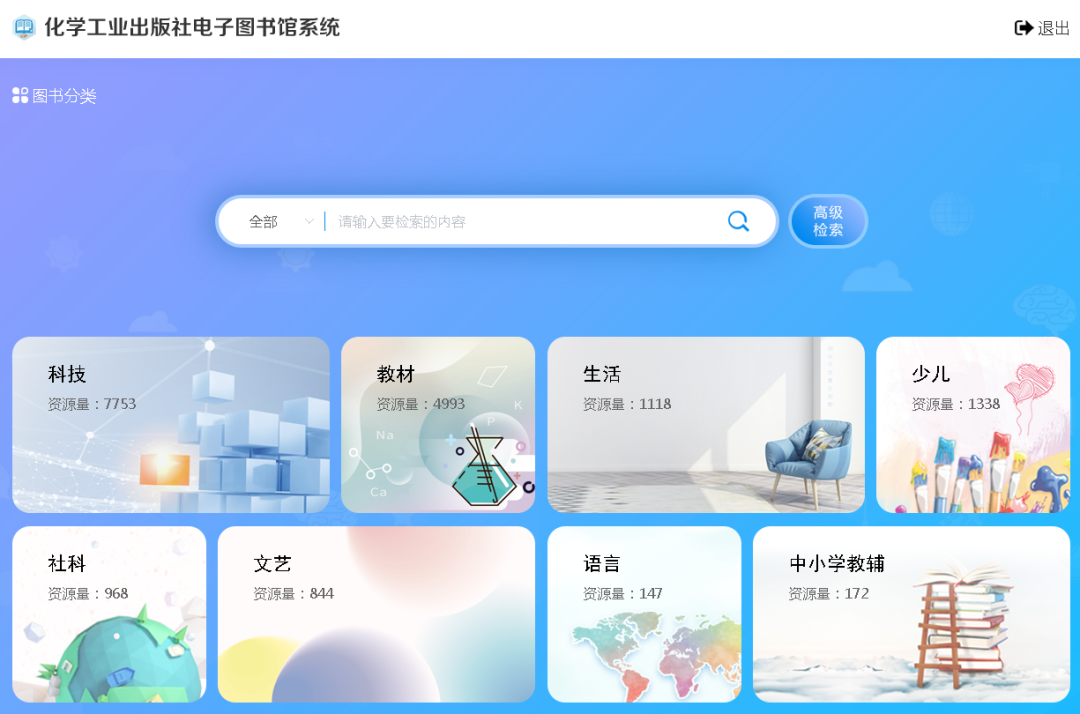Tap the 退出 logout button
Viewport: 1080px width, 714px height.
pos(1042,28)
